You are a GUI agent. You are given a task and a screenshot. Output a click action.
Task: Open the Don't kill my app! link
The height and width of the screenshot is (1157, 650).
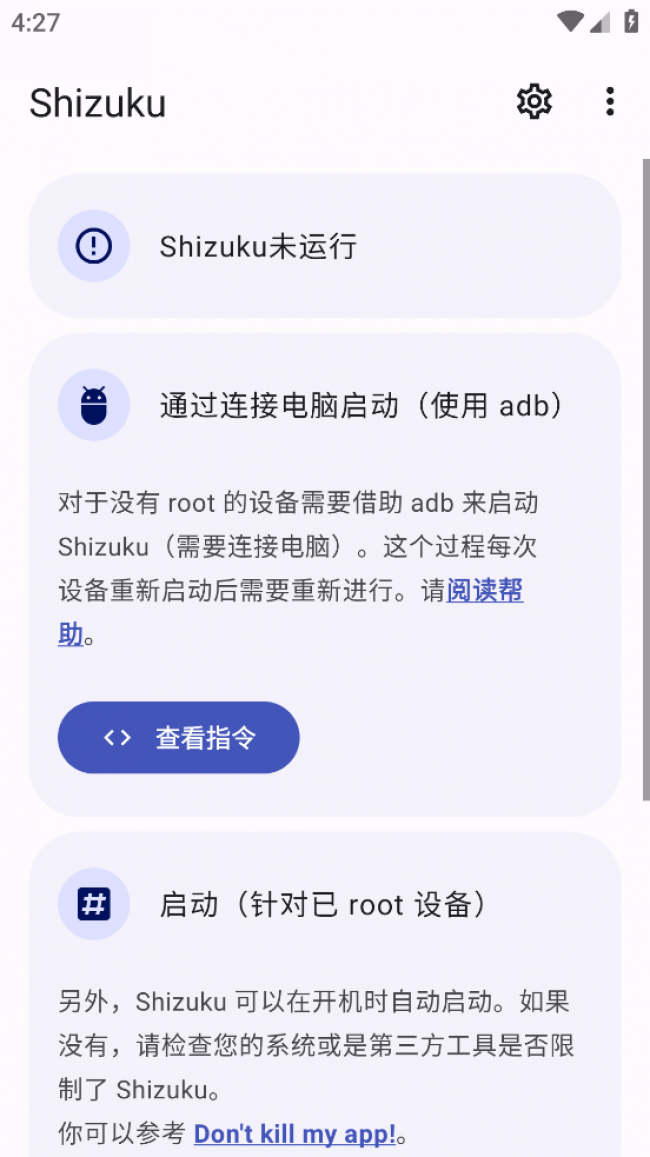[x=295, y=1134]
